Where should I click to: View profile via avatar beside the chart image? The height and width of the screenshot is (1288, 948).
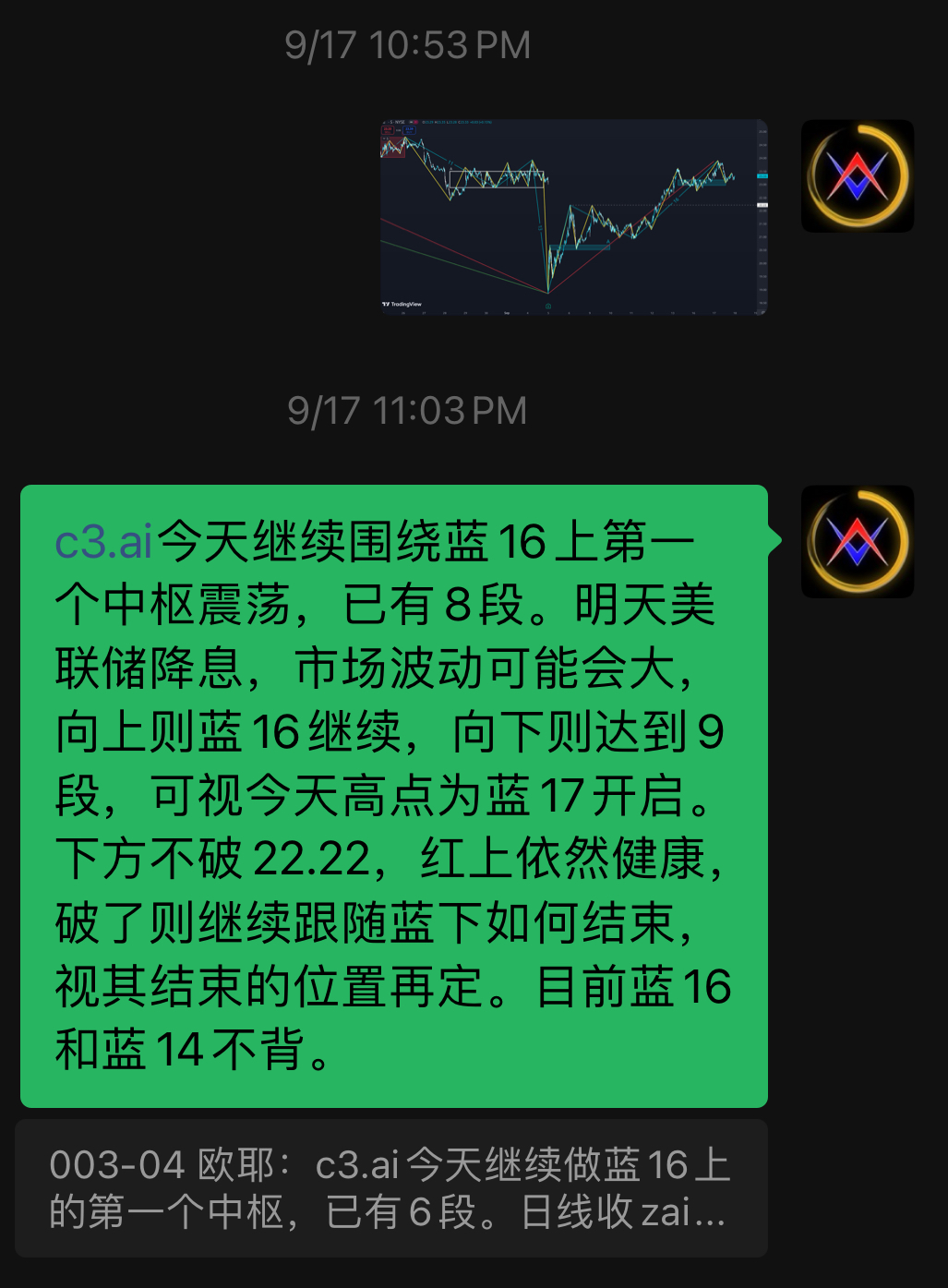(857, 175)
